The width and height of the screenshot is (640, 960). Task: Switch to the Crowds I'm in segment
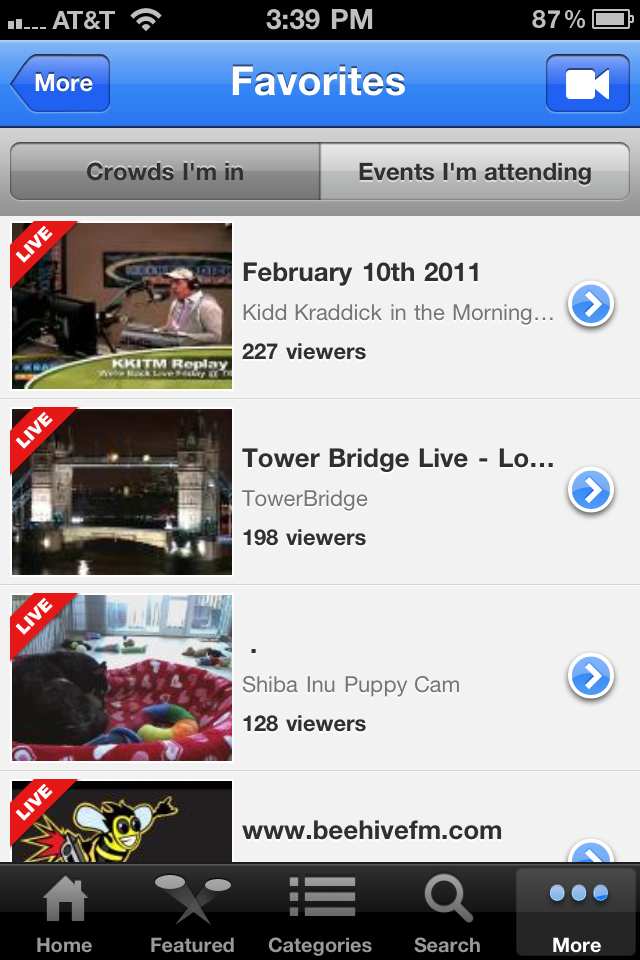[165, 172]
